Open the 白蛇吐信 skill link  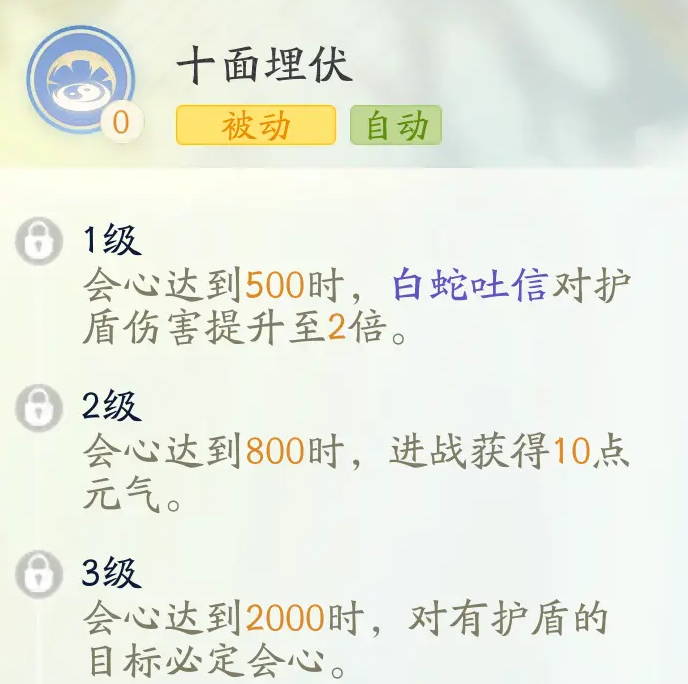pos(469,285)
